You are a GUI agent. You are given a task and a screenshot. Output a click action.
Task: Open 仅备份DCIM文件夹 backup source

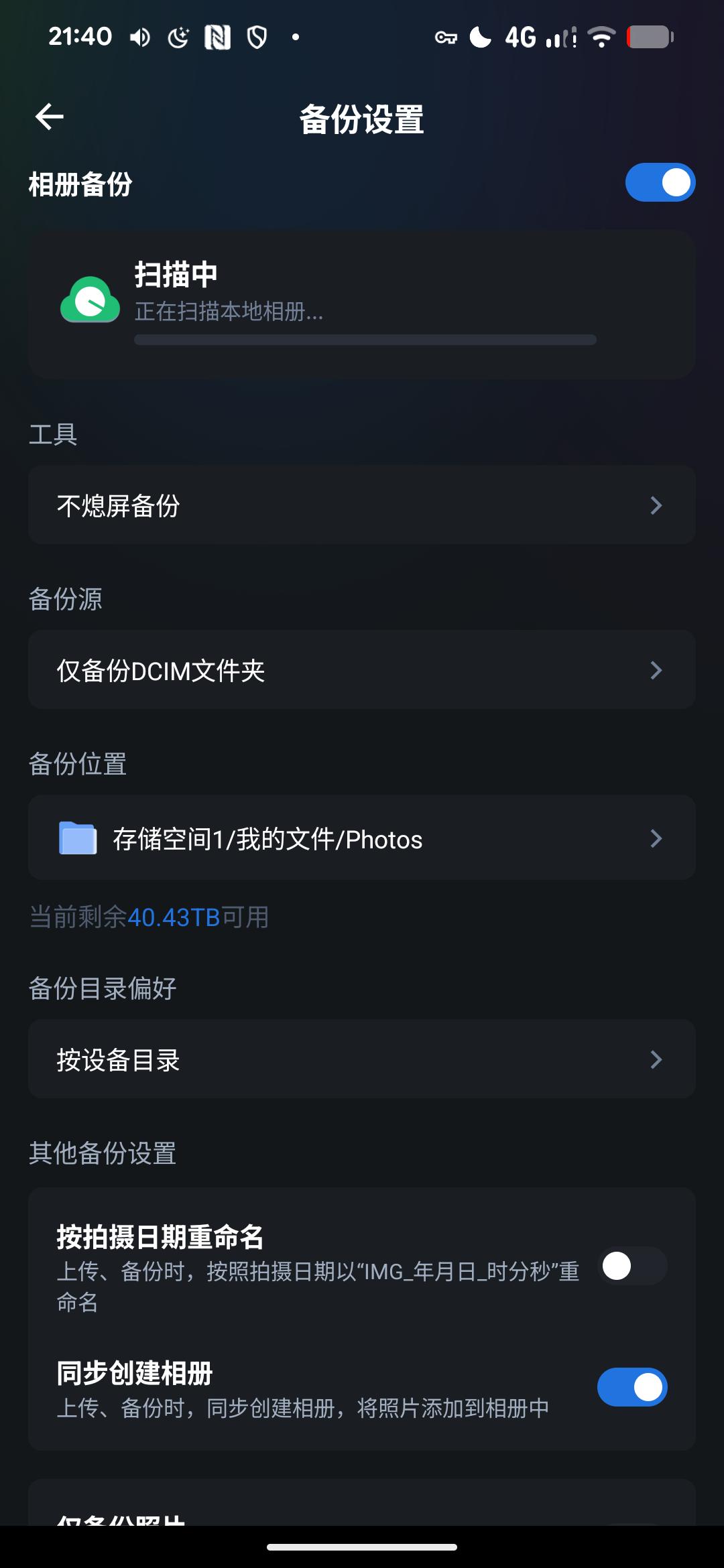(x=361, y=670)
